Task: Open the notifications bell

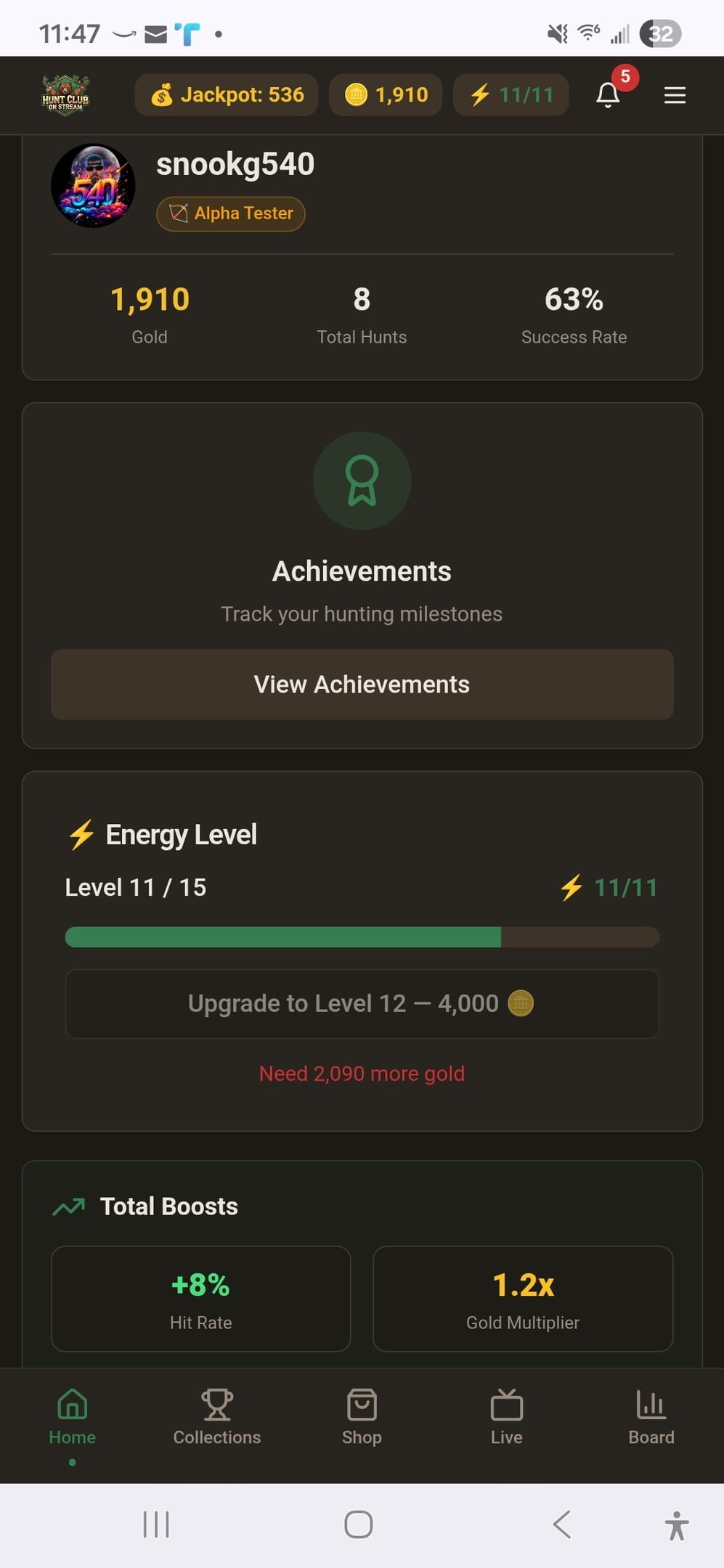Action: [609, 95]
